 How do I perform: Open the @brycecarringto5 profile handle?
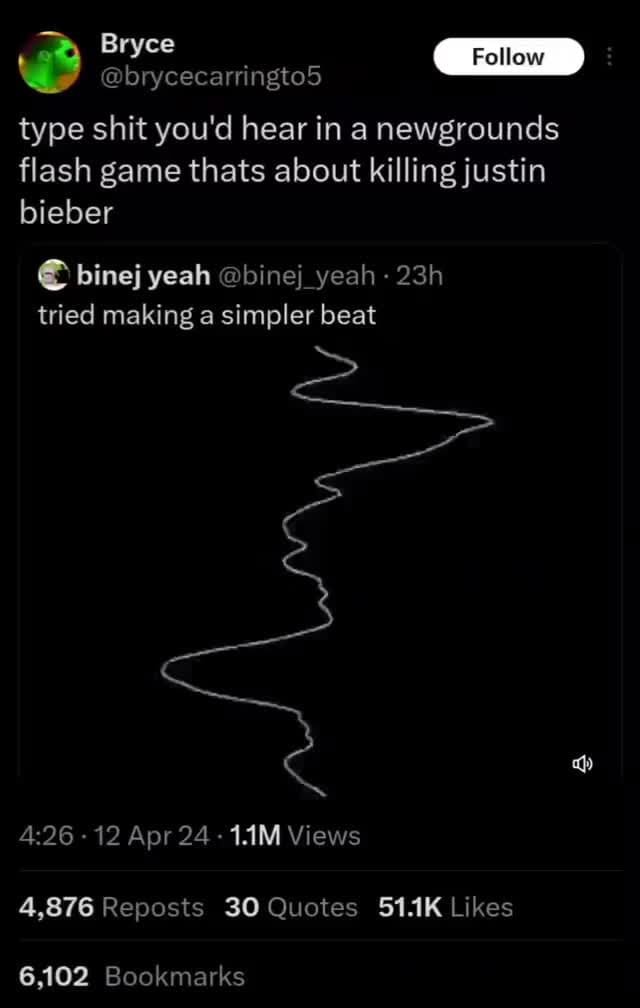210,76
